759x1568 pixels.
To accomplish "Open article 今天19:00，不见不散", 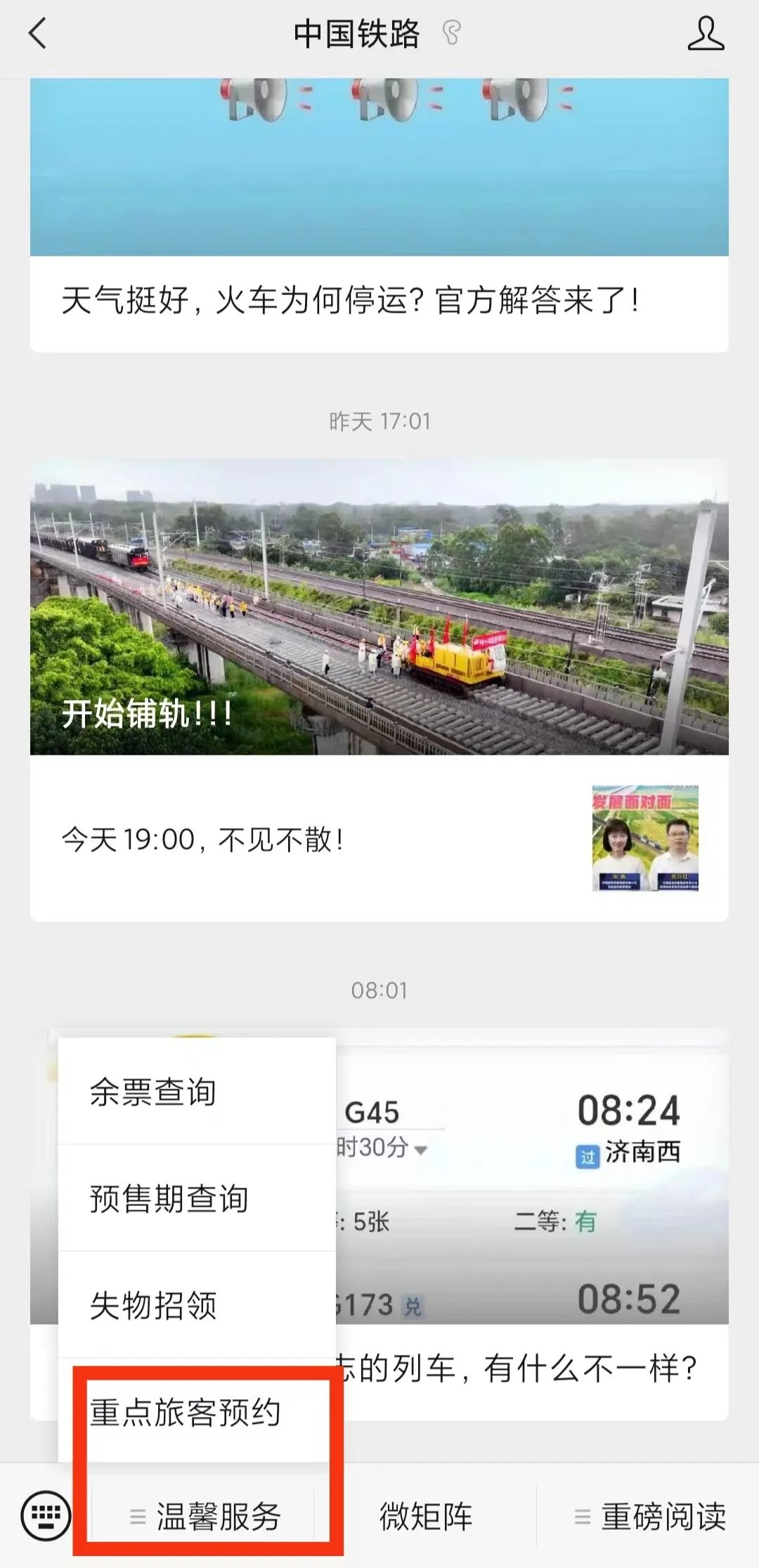I will [379, 839].
